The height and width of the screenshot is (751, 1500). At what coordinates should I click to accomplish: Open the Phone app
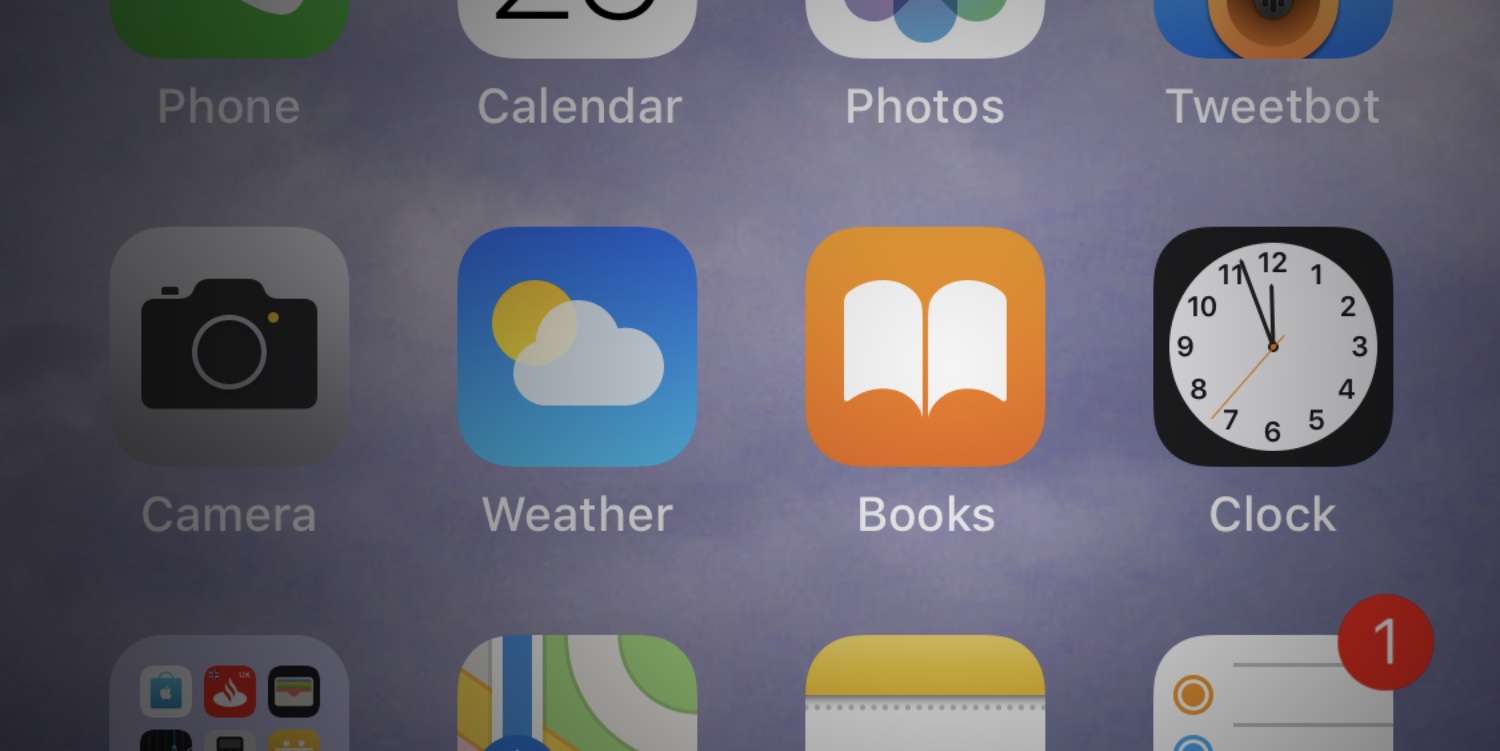[229, 28]
